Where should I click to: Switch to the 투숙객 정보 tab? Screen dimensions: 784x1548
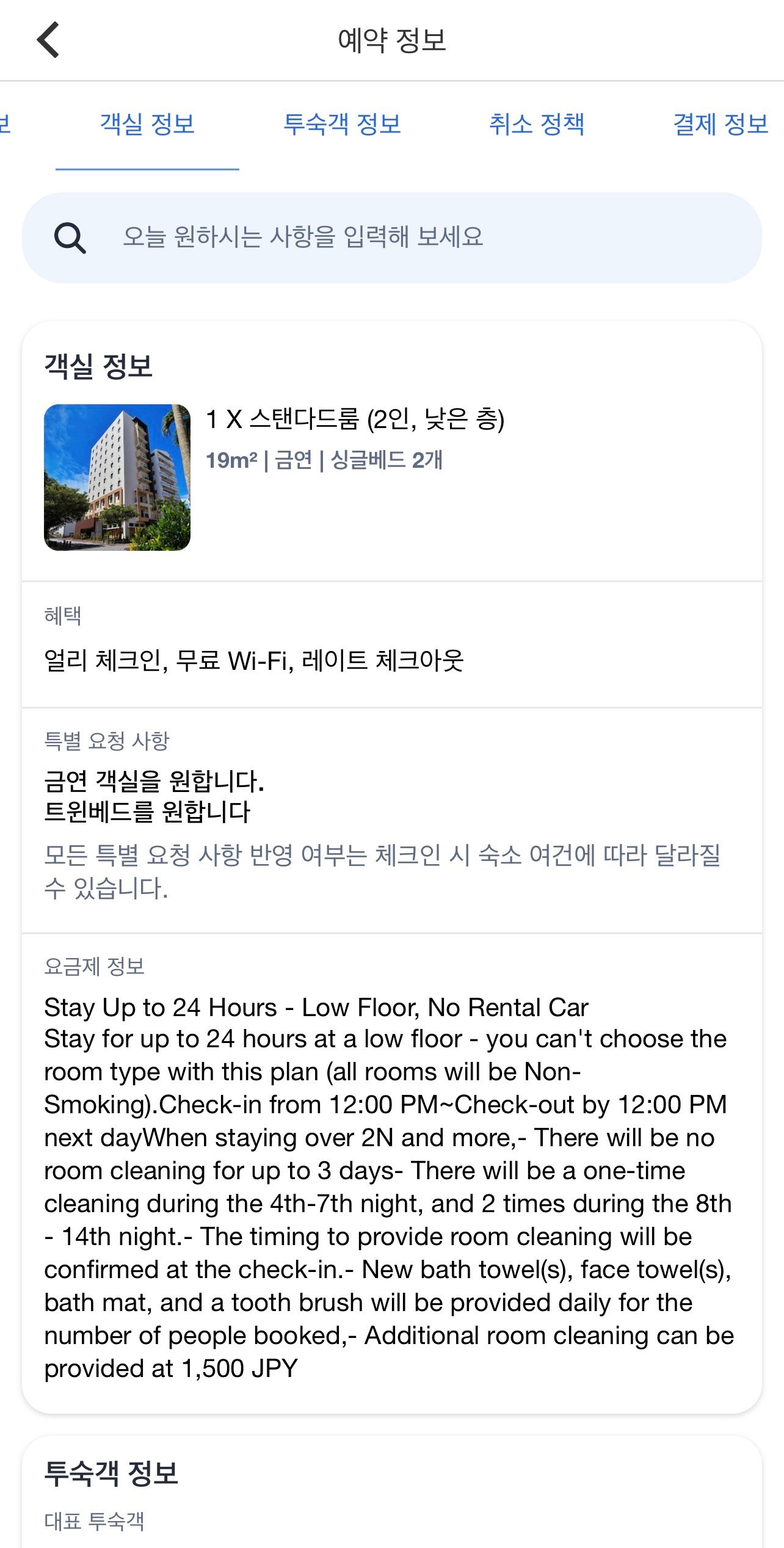tap(342, 125)
